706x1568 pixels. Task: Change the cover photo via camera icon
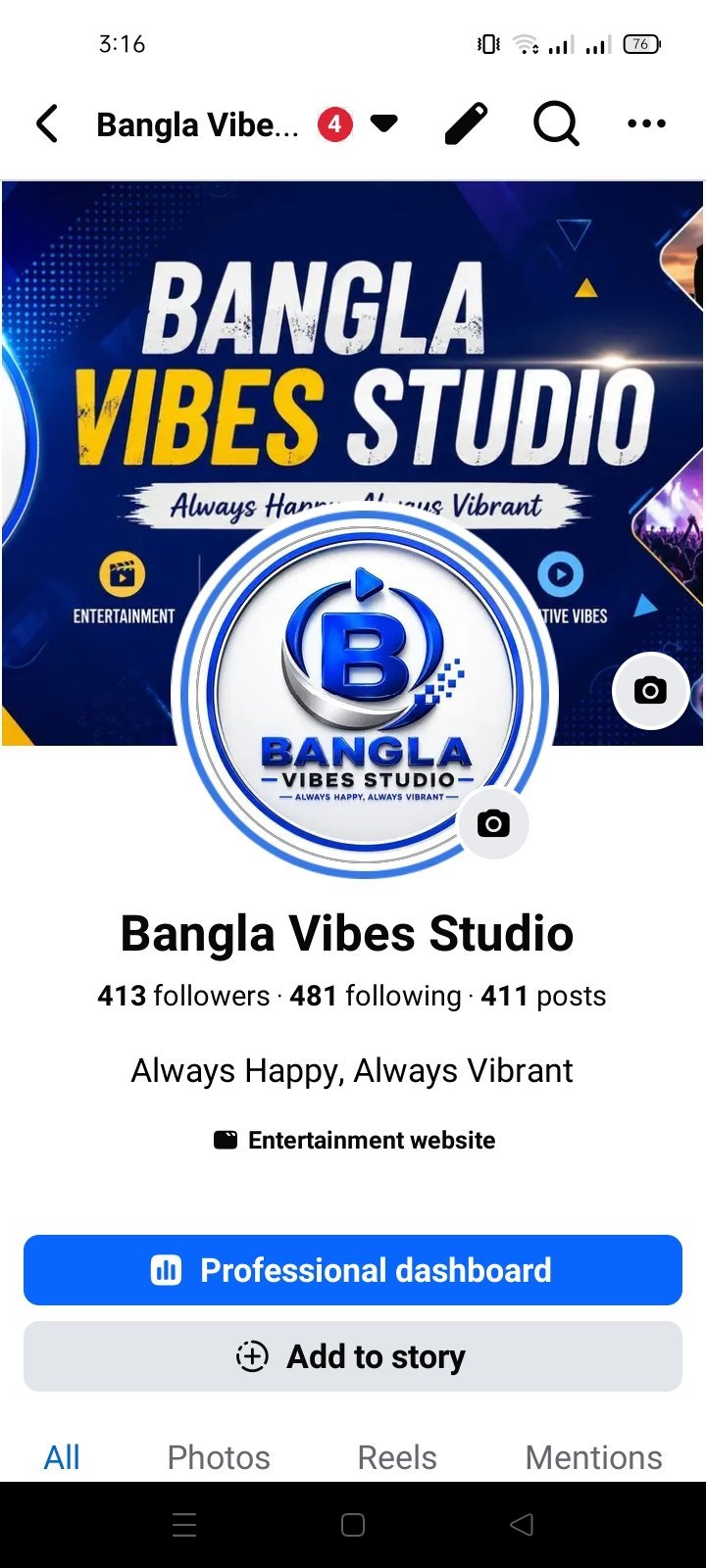point(650,690)
